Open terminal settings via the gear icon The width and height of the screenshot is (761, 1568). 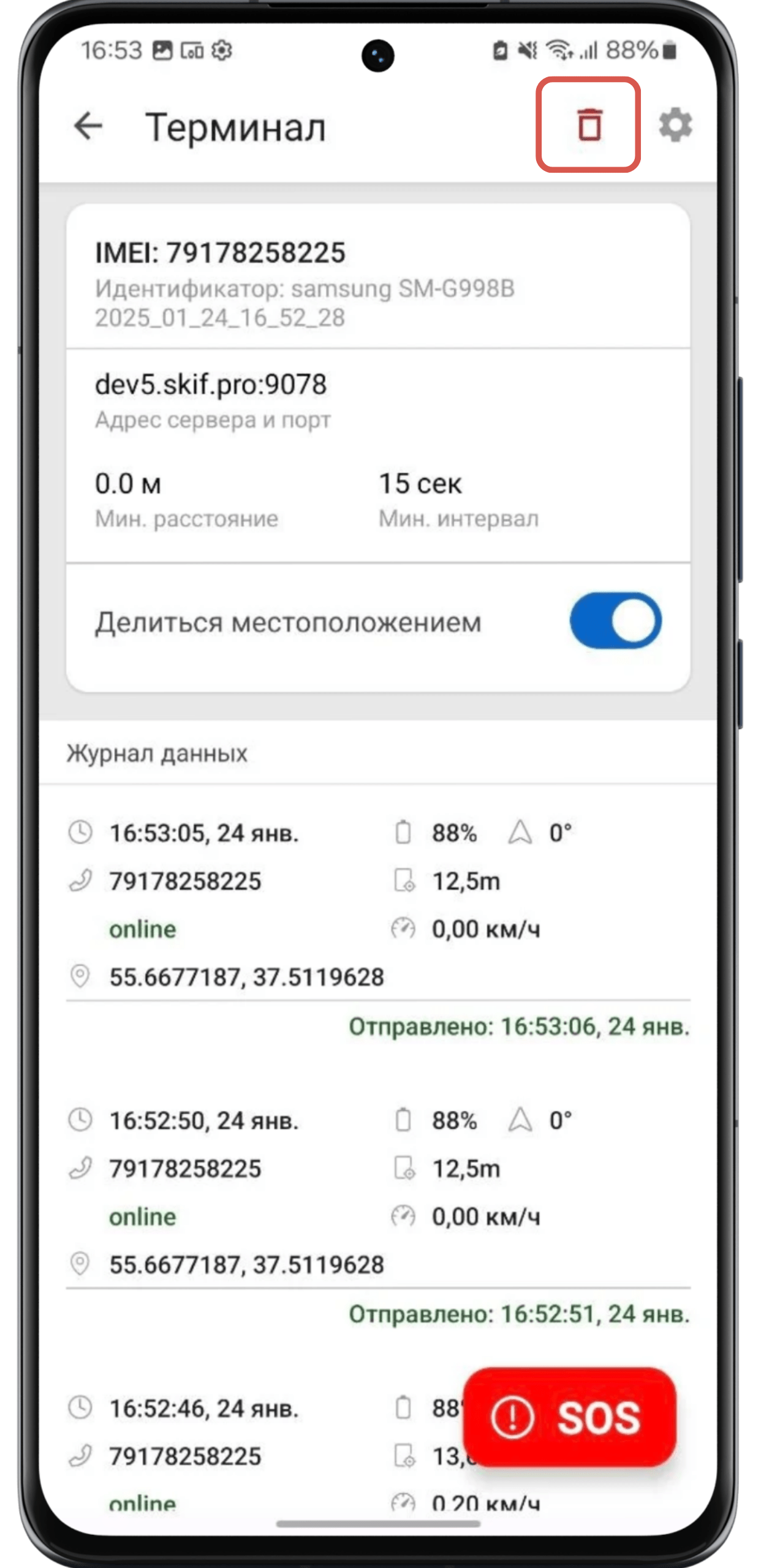tap(675, 126)
